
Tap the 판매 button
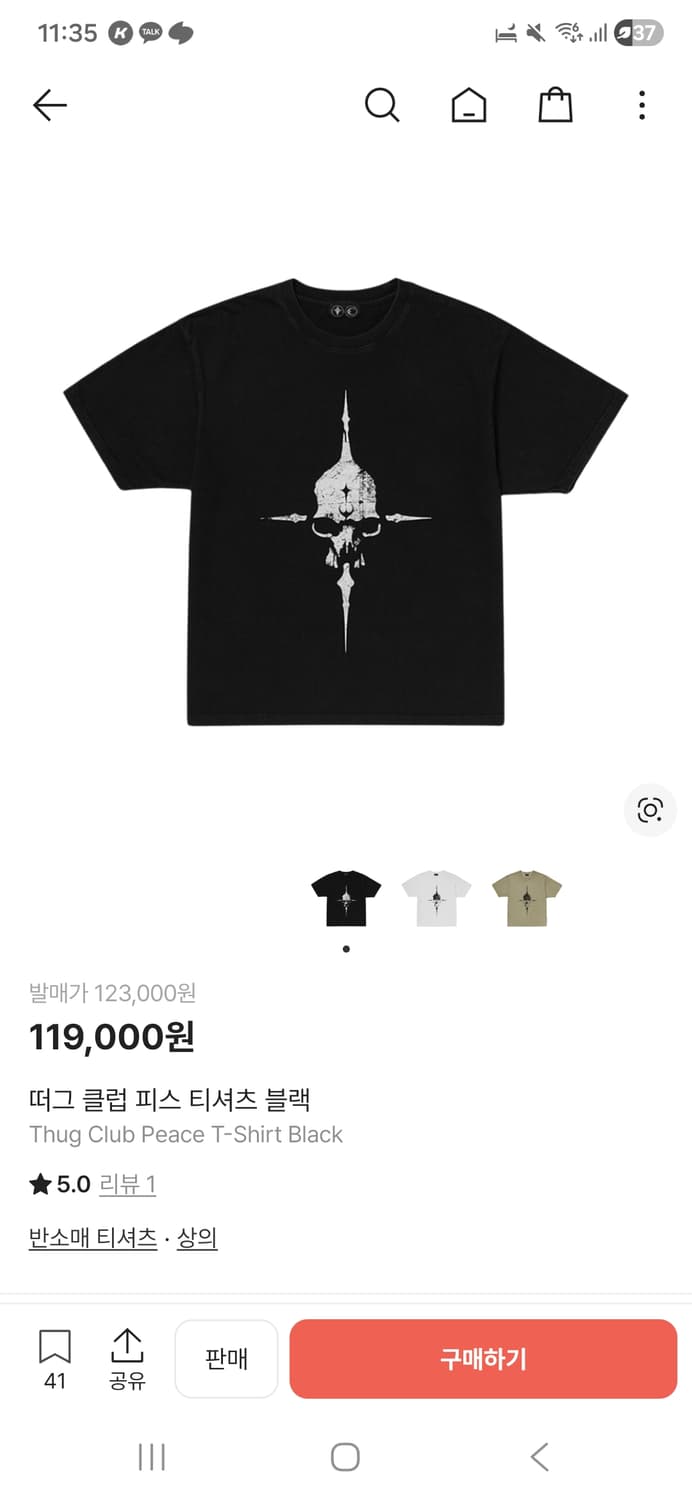tap(226, 1359)
